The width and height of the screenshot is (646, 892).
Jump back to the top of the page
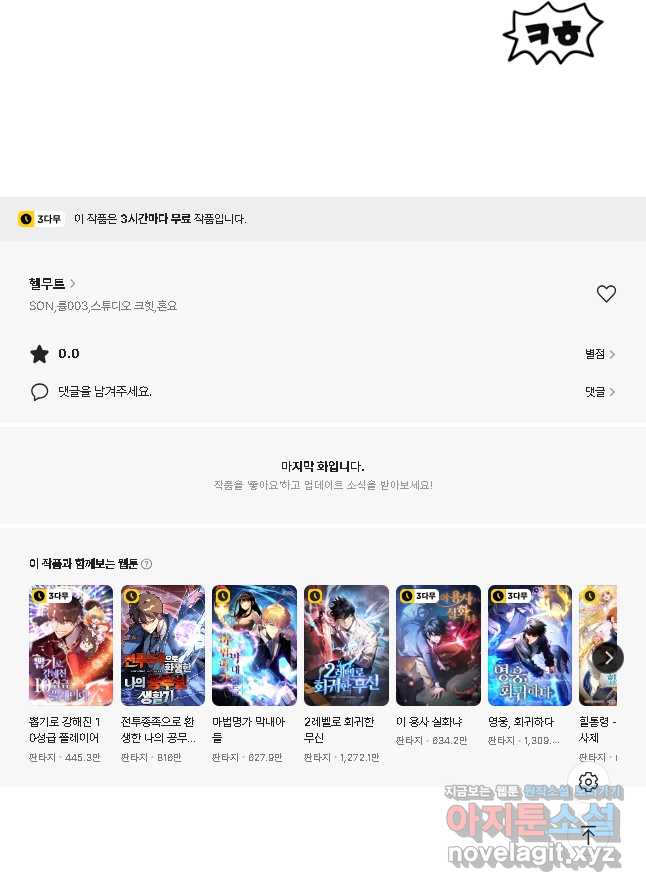click(589, 836)
